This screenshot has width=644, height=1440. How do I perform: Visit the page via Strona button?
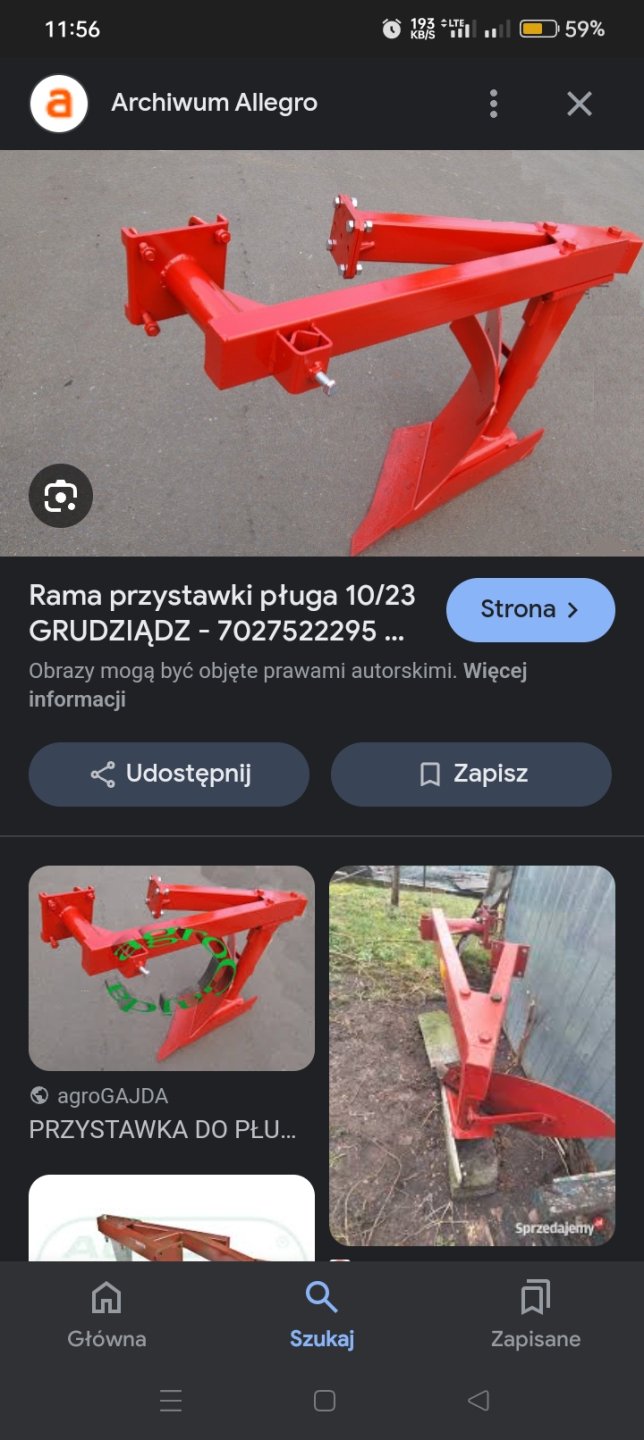tap(529, 610)
